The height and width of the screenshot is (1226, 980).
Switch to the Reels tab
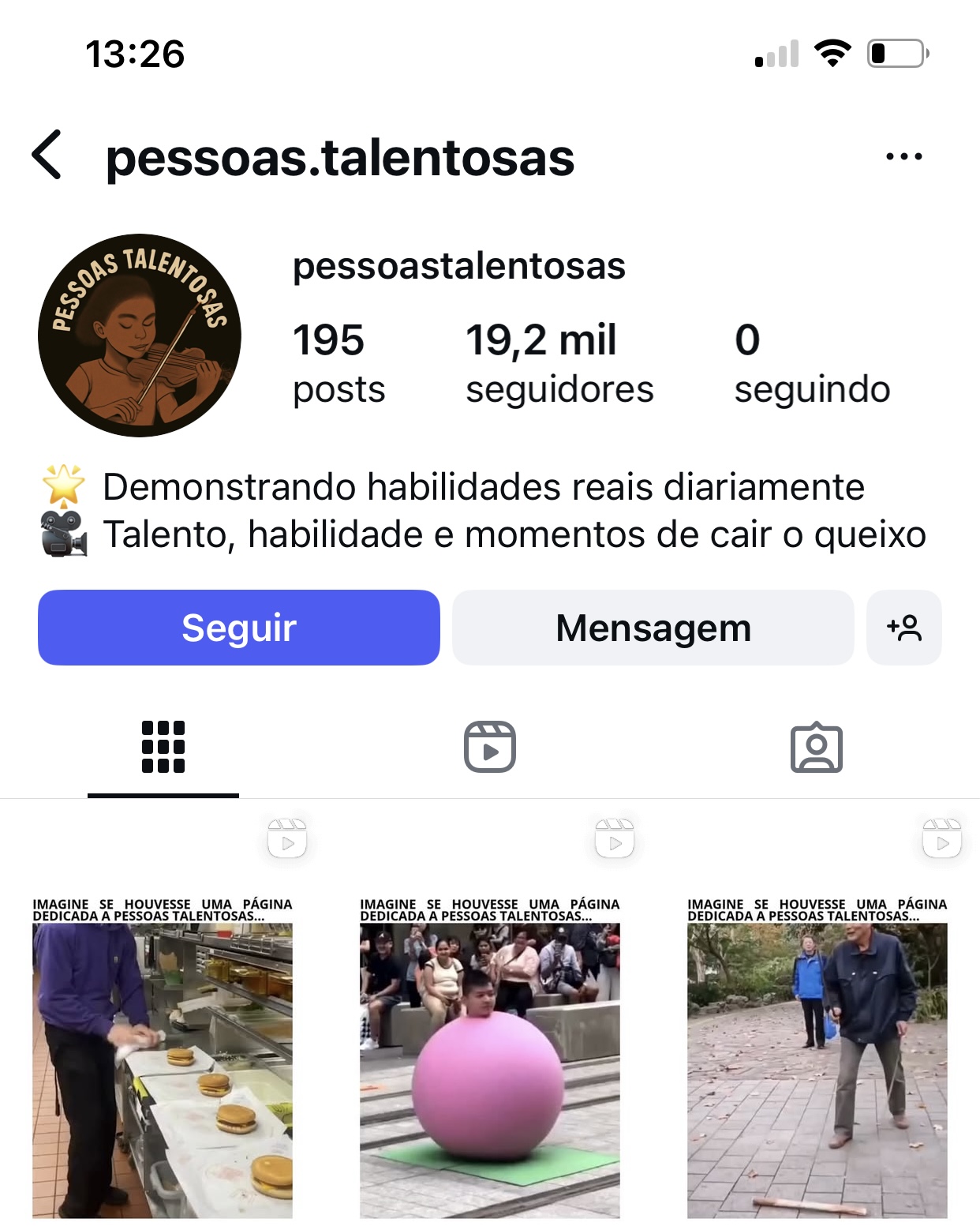489,747
